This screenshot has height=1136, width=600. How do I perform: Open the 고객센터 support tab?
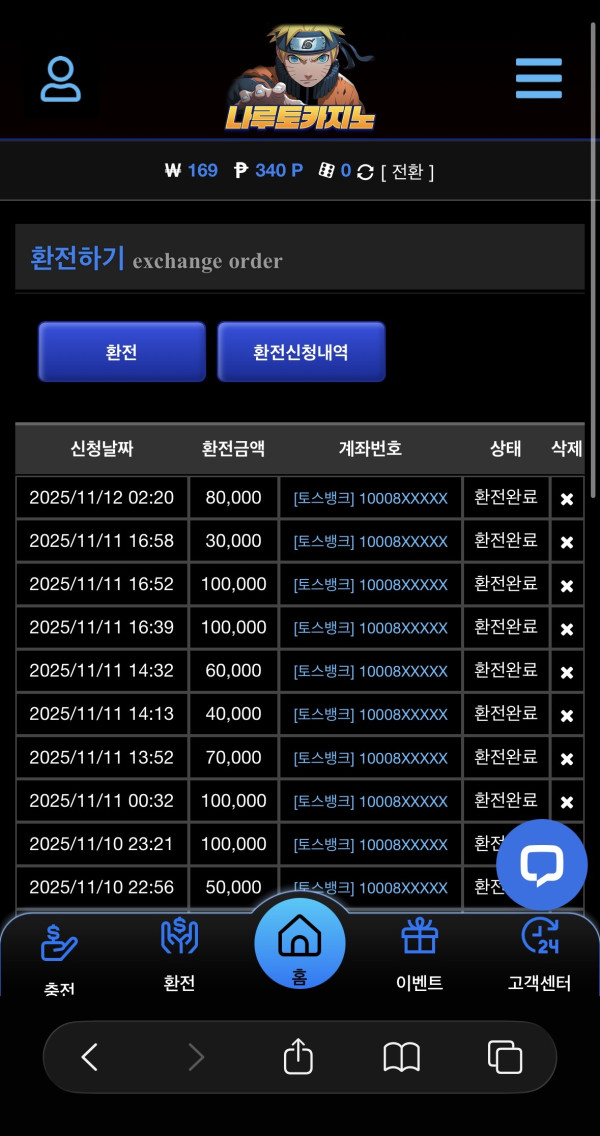pyautogui.click(x=539, y=955)
